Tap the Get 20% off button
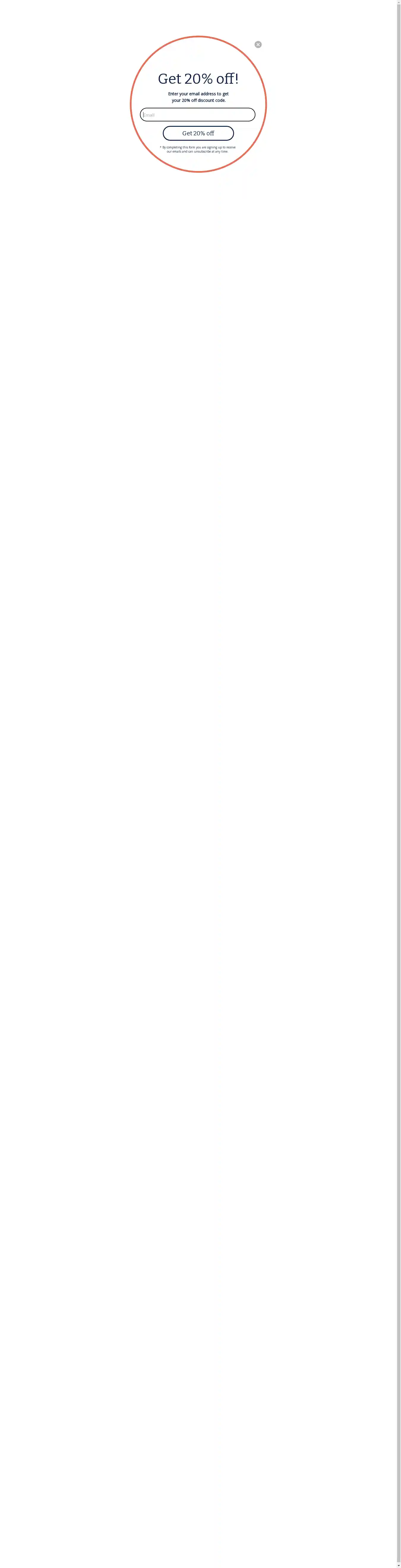401x1568 pixels. [198, 133]
